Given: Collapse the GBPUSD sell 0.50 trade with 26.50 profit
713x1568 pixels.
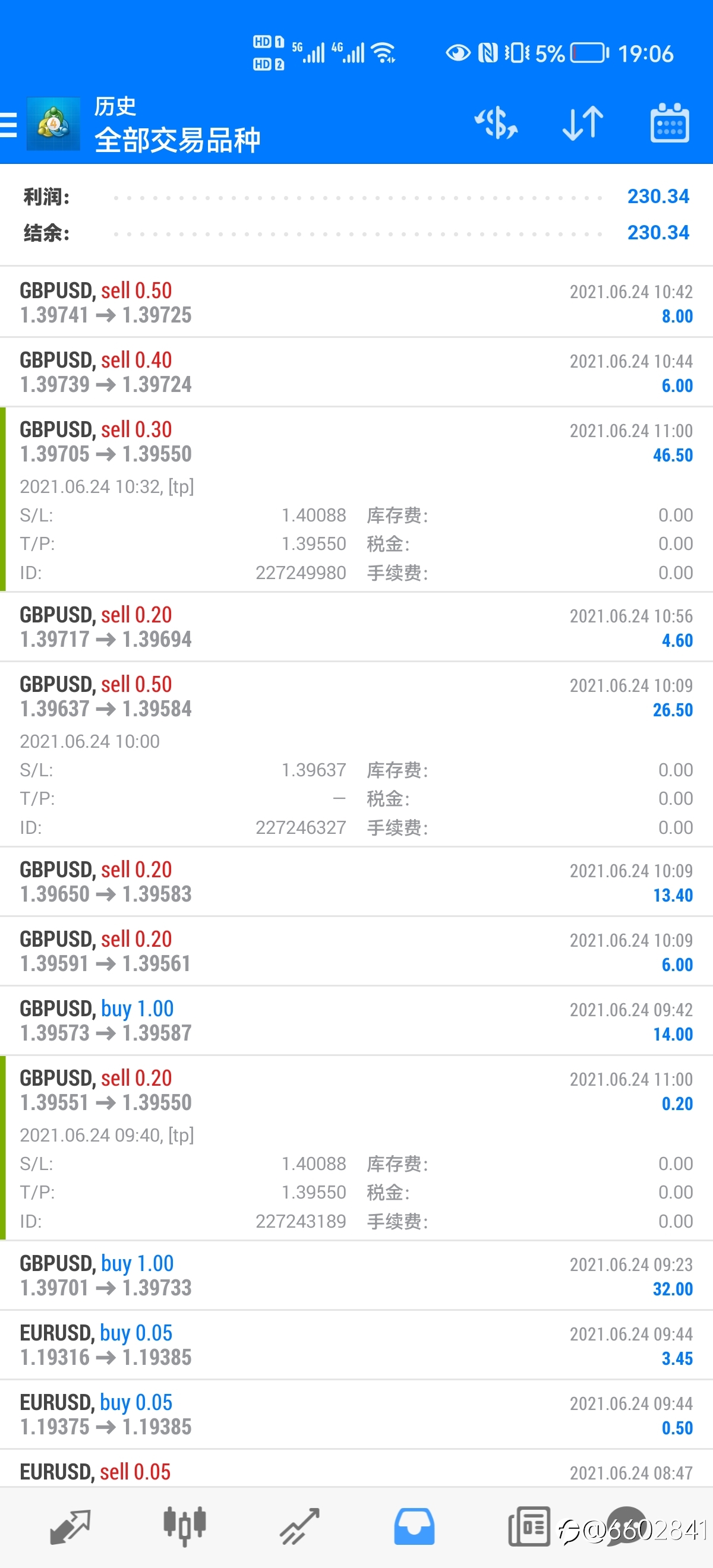Looking at the screenshot, I should pyautogui.click(x=356, y=696).
